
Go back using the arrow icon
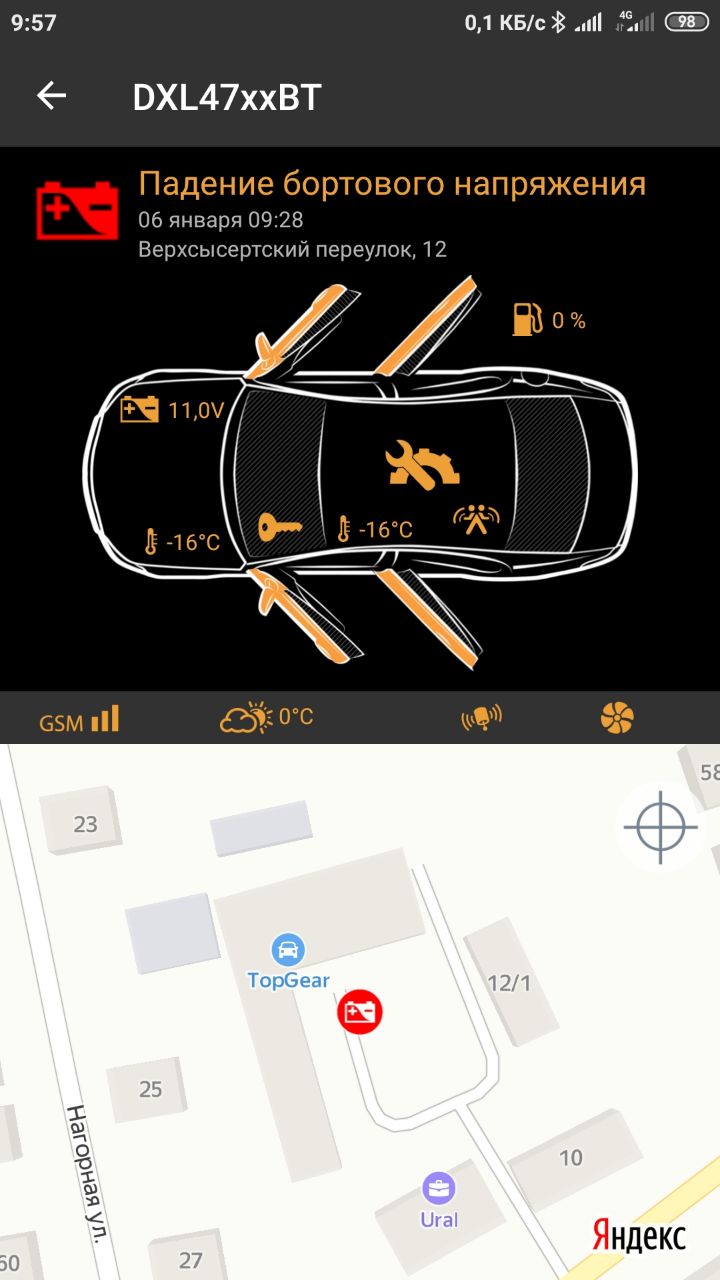[x=51, y=96]
